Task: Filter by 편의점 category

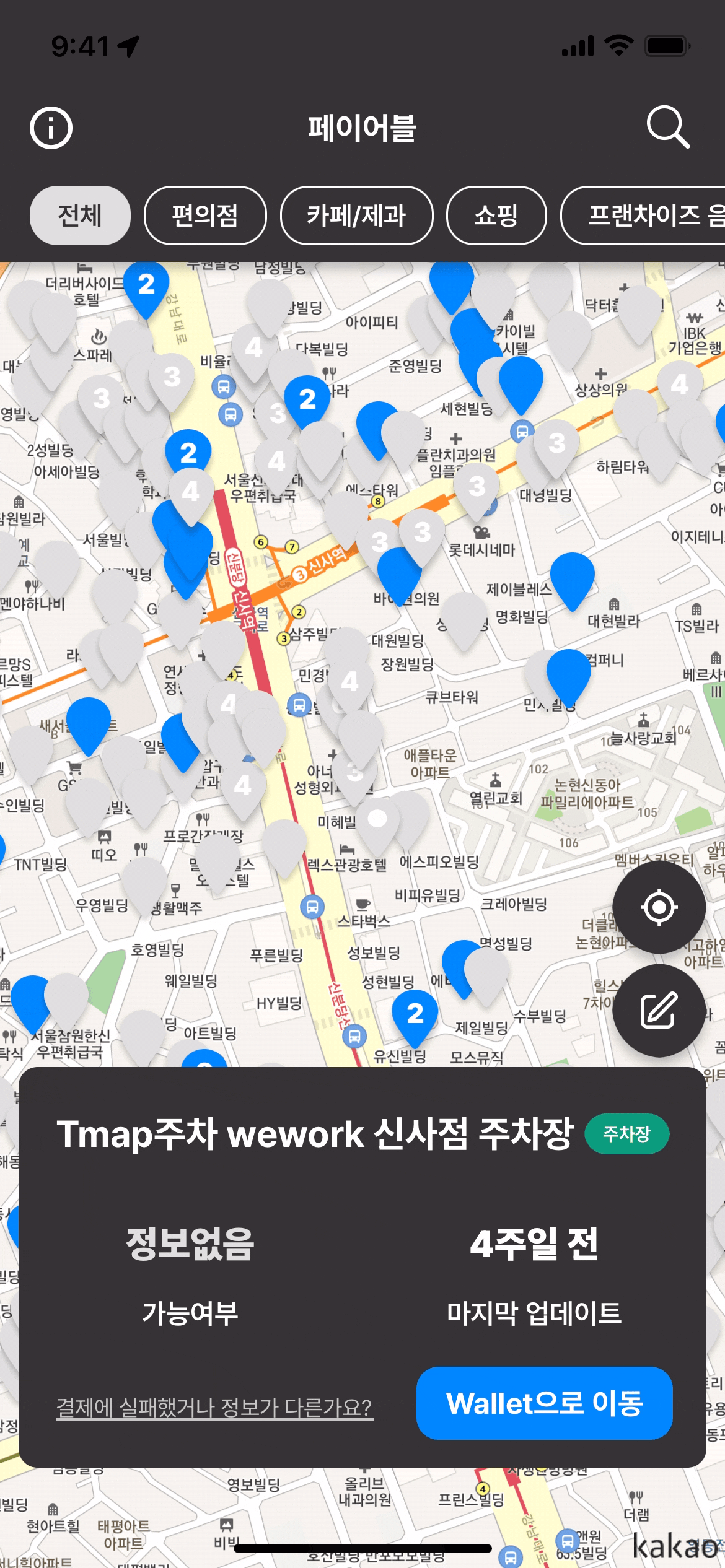Action: (x=205, y=216)
